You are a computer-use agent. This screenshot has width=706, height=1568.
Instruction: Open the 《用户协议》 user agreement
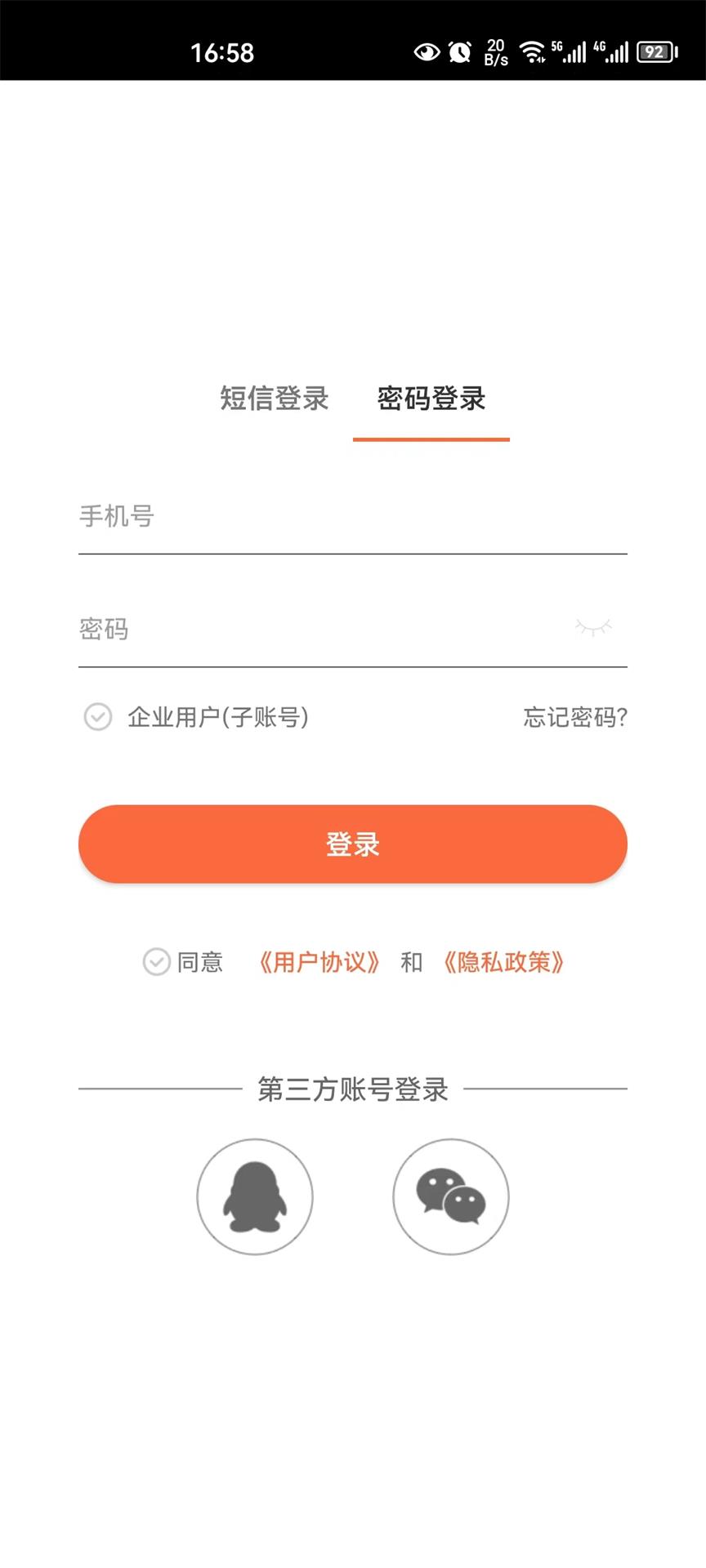[x=320, y=963]
